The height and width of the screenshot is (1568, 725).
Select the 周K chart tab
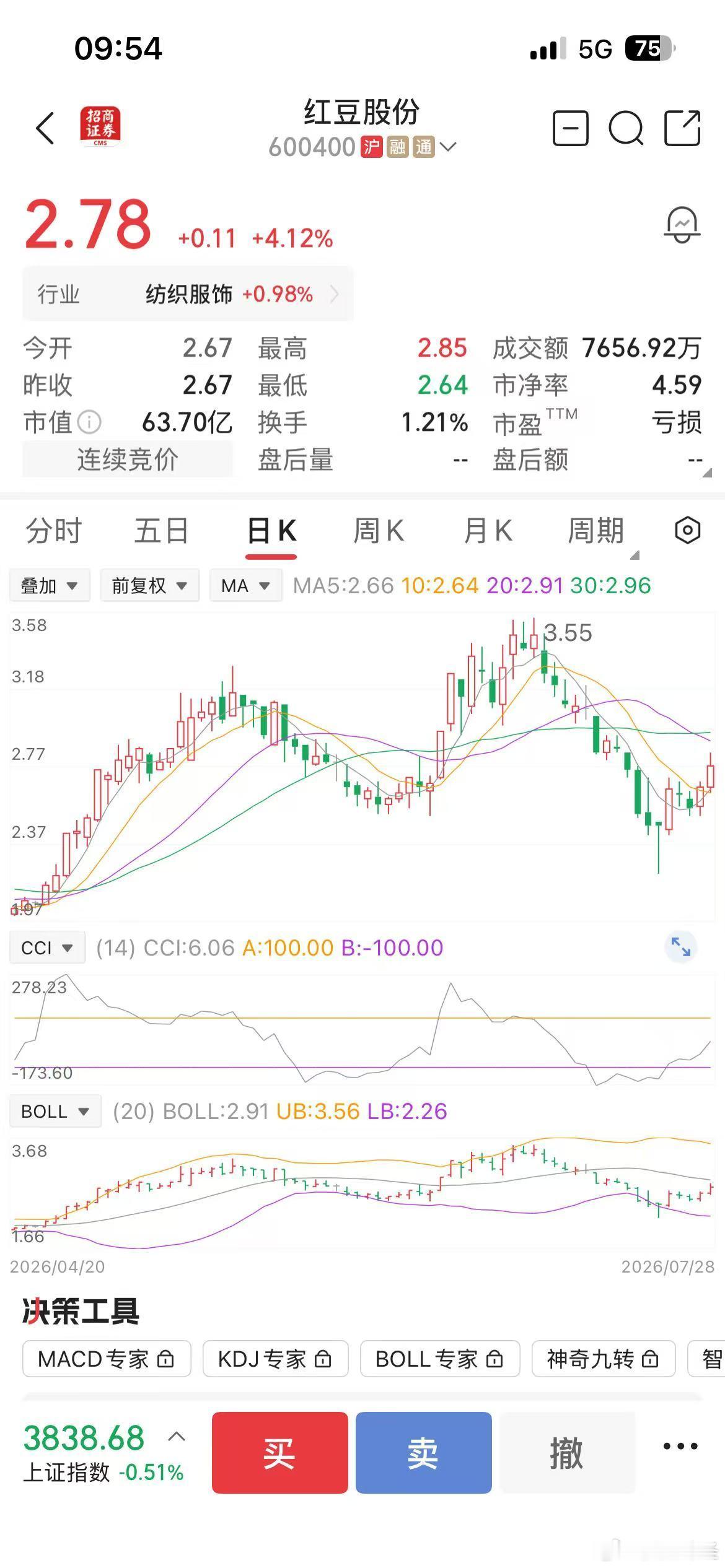[x=379, y=531]
